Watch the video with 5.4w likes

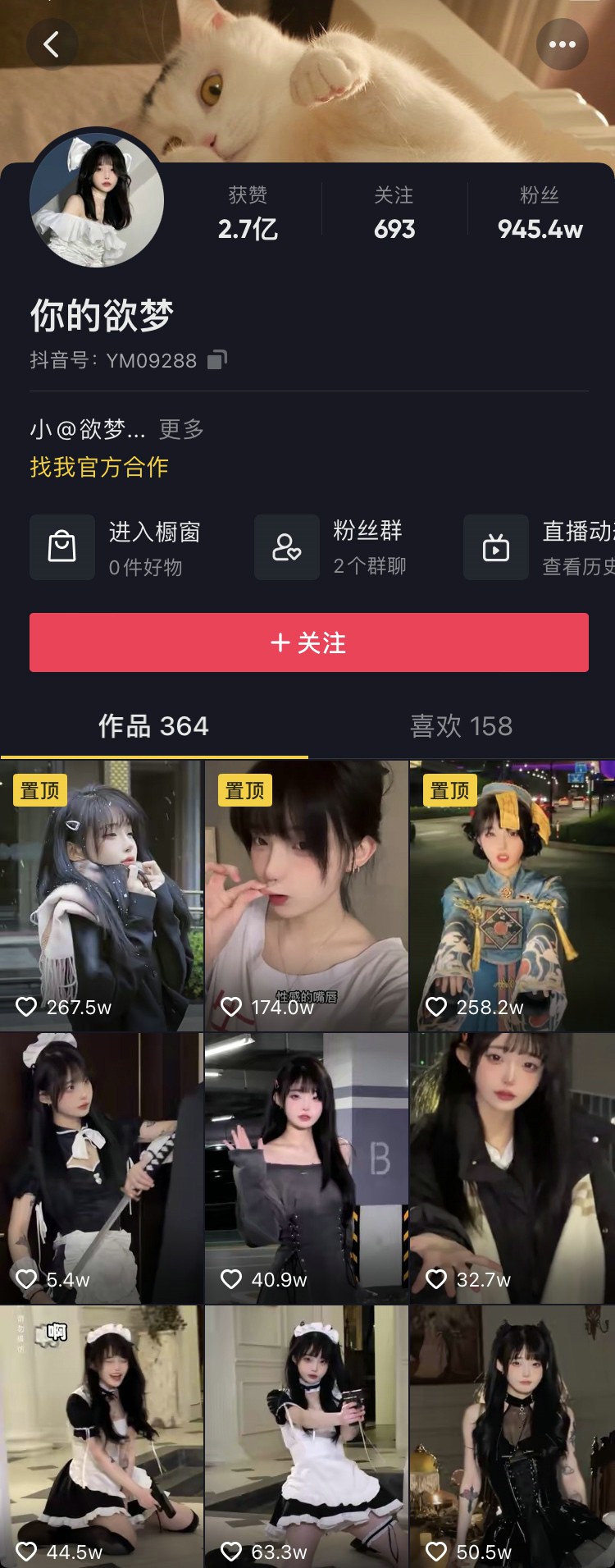(102, 1168)
